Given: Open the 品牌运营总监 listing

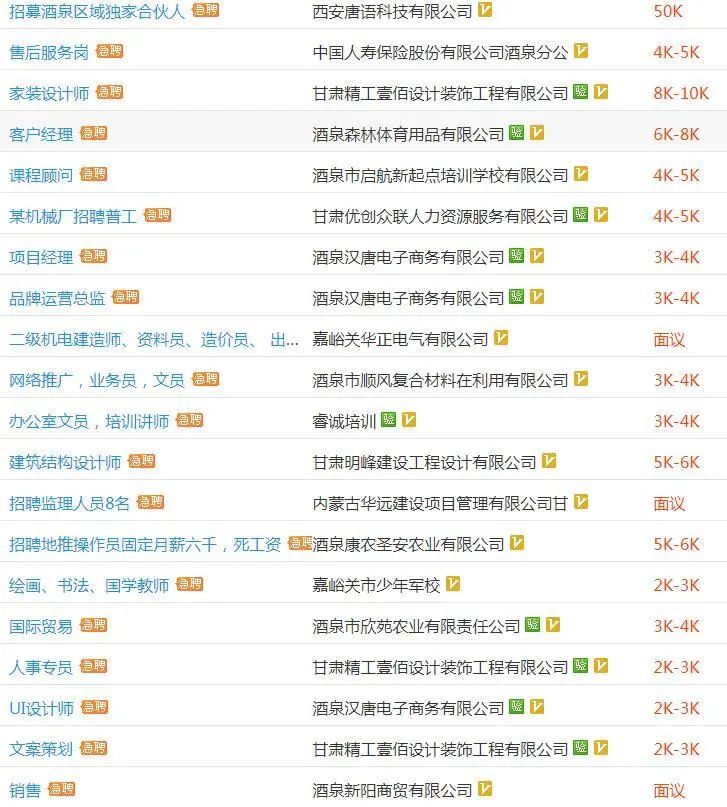Looking at the screenshot, I should tap(57, 298).
